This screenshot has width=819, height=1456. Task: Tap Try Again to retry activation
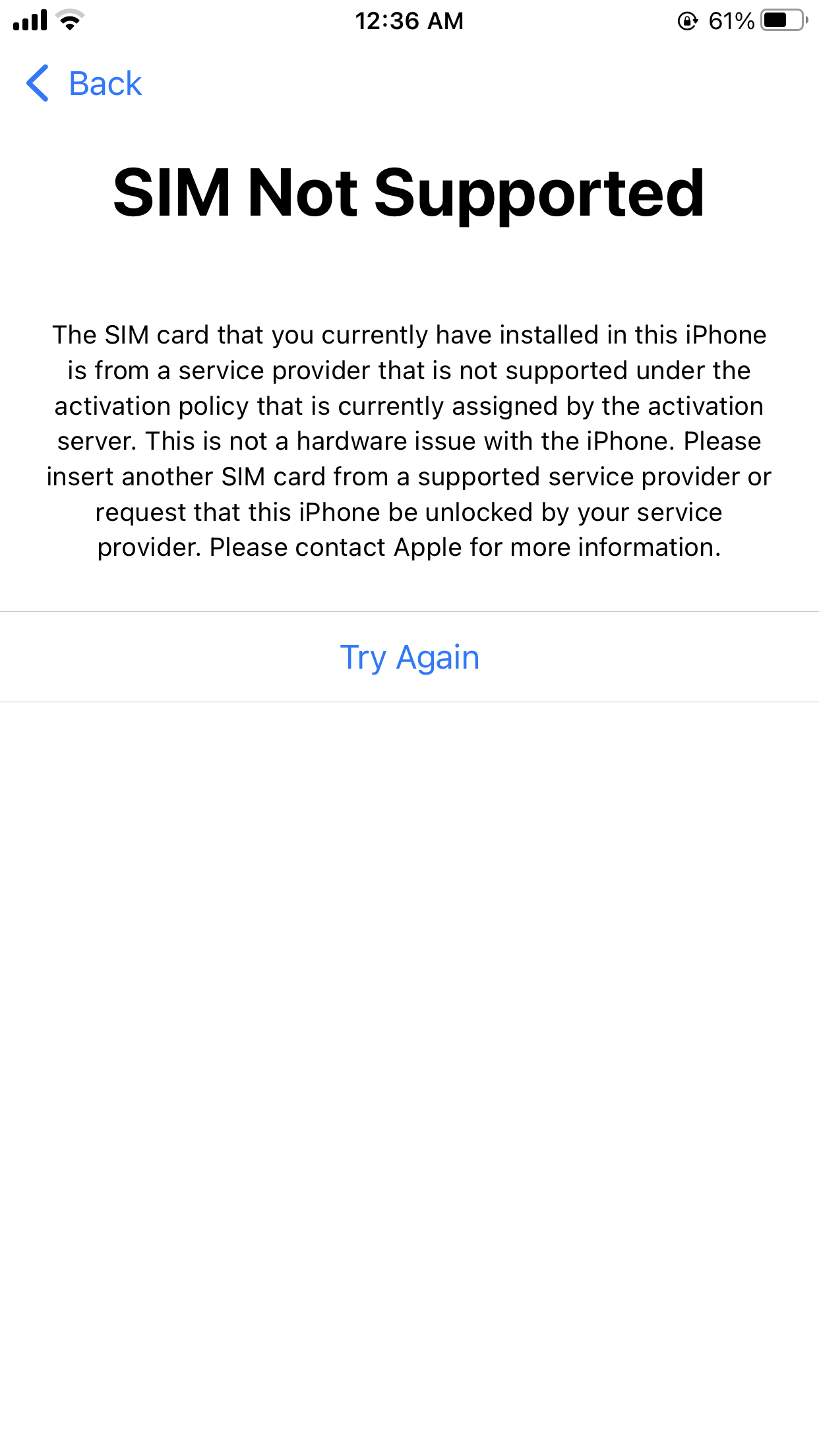(x=409, y=657)
